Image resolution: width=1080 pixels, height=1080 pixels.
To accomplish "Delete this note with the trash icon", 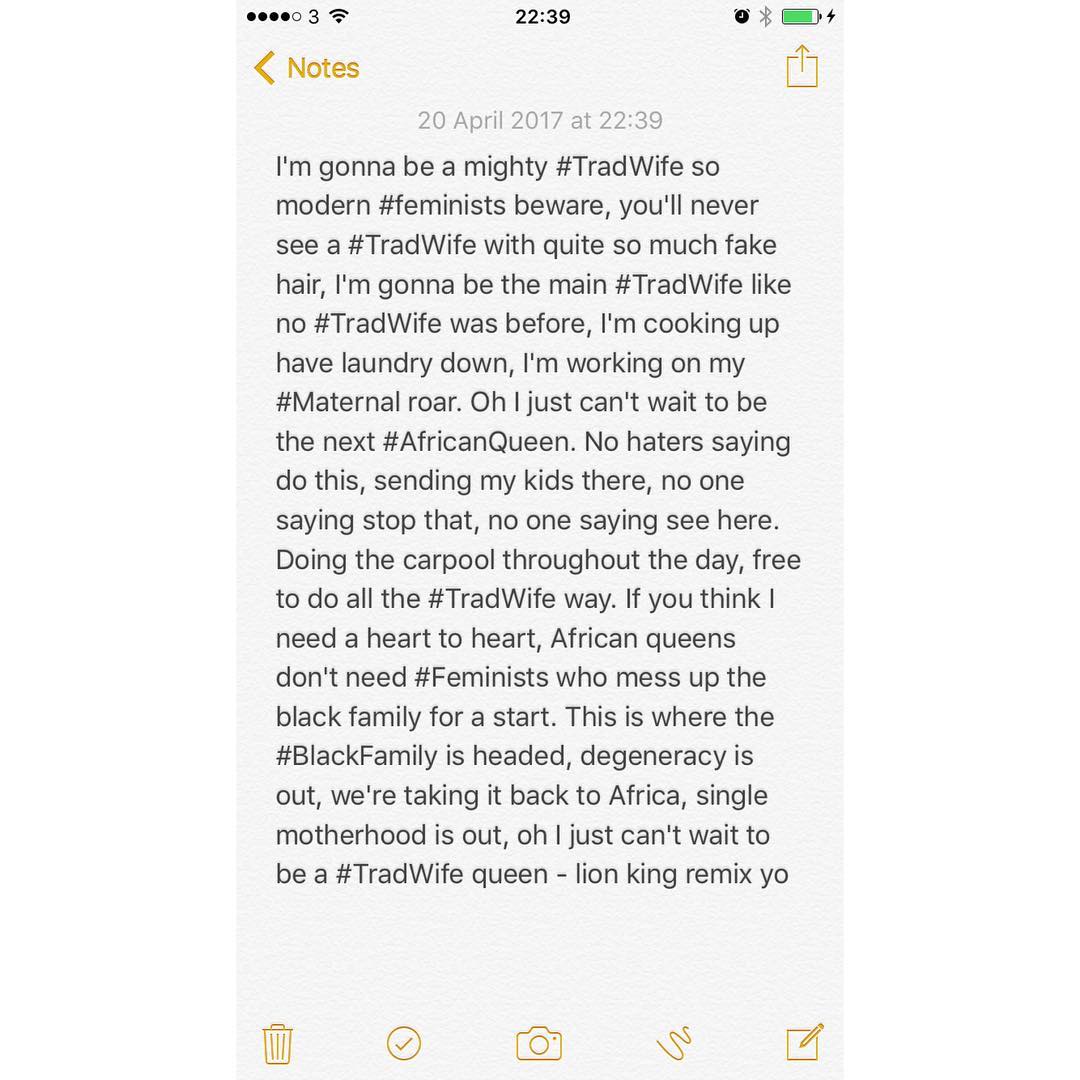I will coord(277,1043).
